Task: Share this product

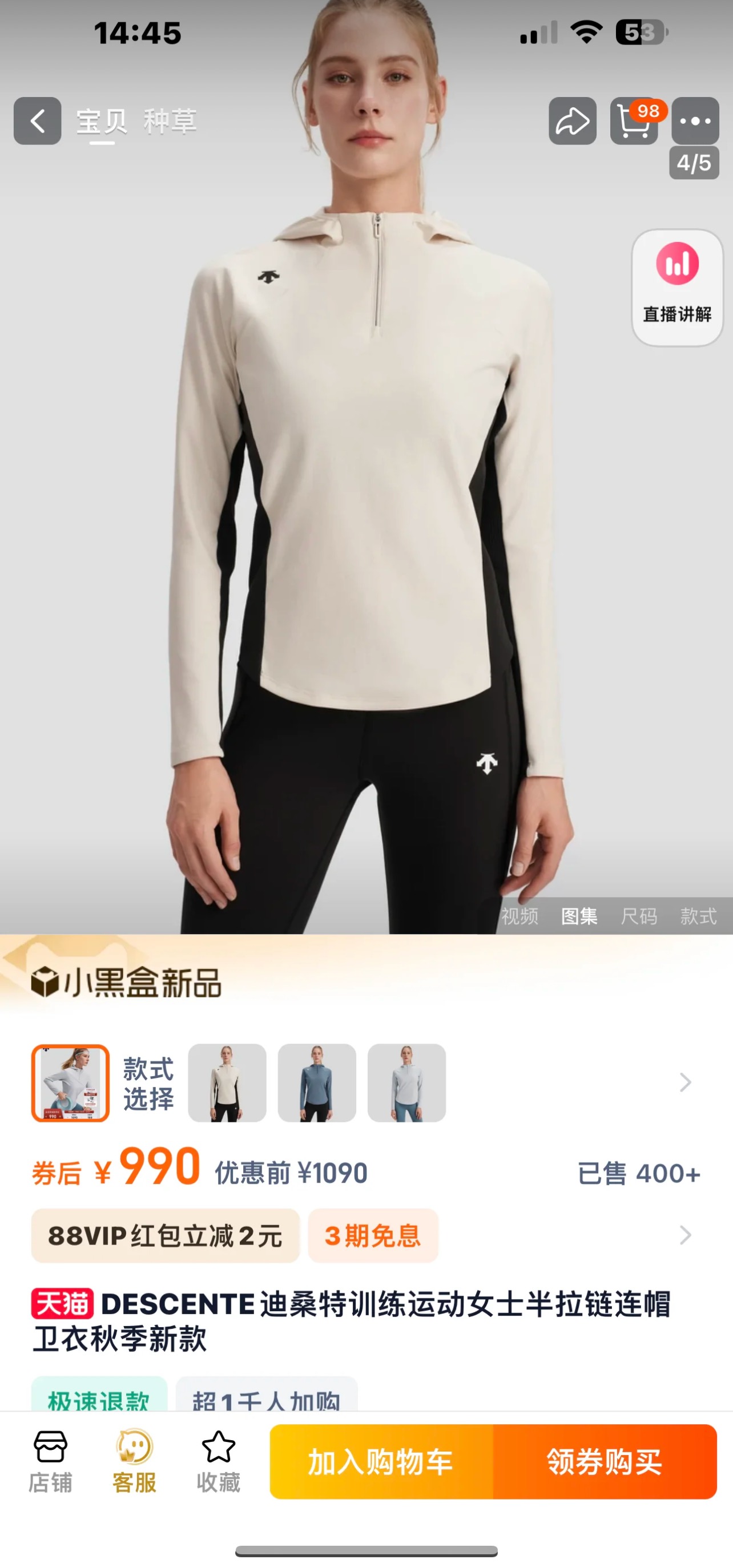Action: pos(571,120)
